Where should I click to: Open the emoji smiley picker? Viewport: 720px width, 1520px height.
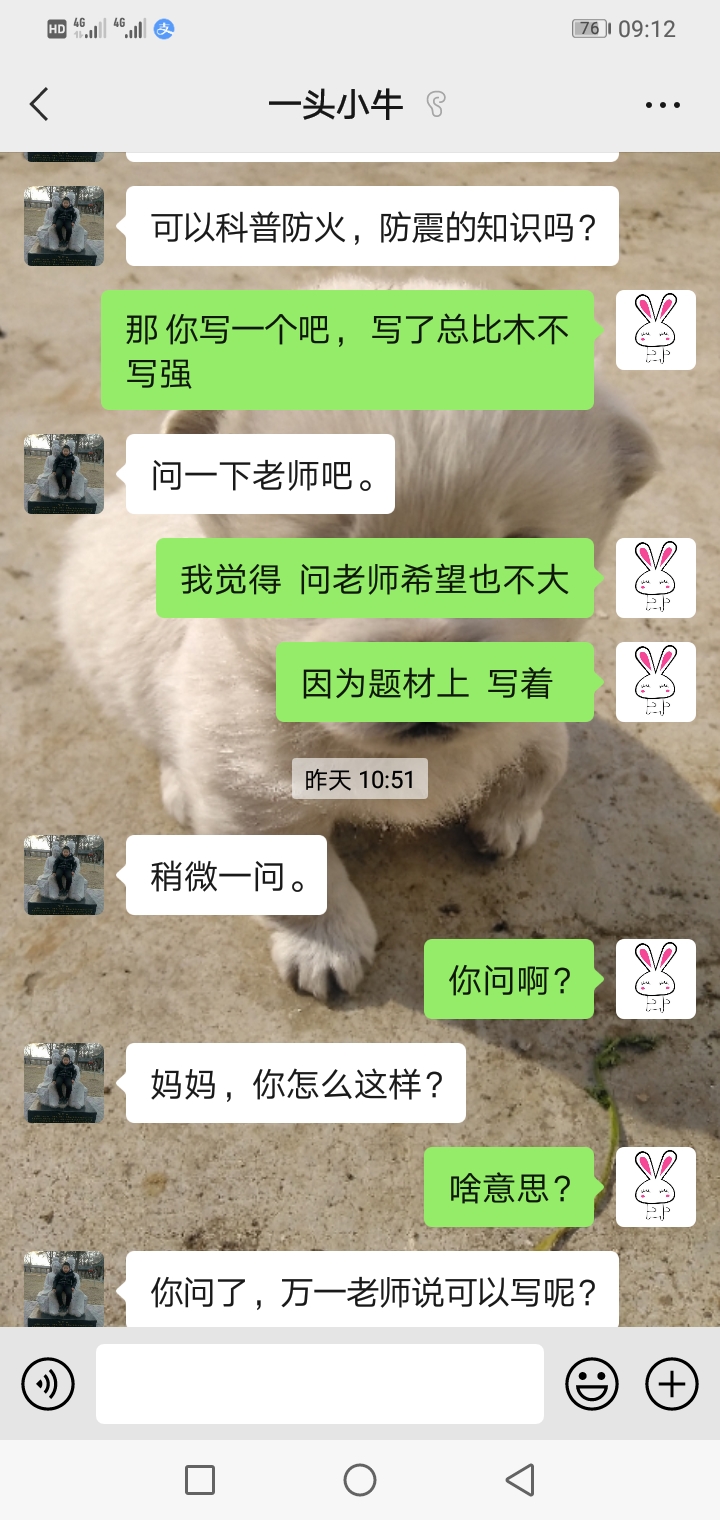[591, 1384]
